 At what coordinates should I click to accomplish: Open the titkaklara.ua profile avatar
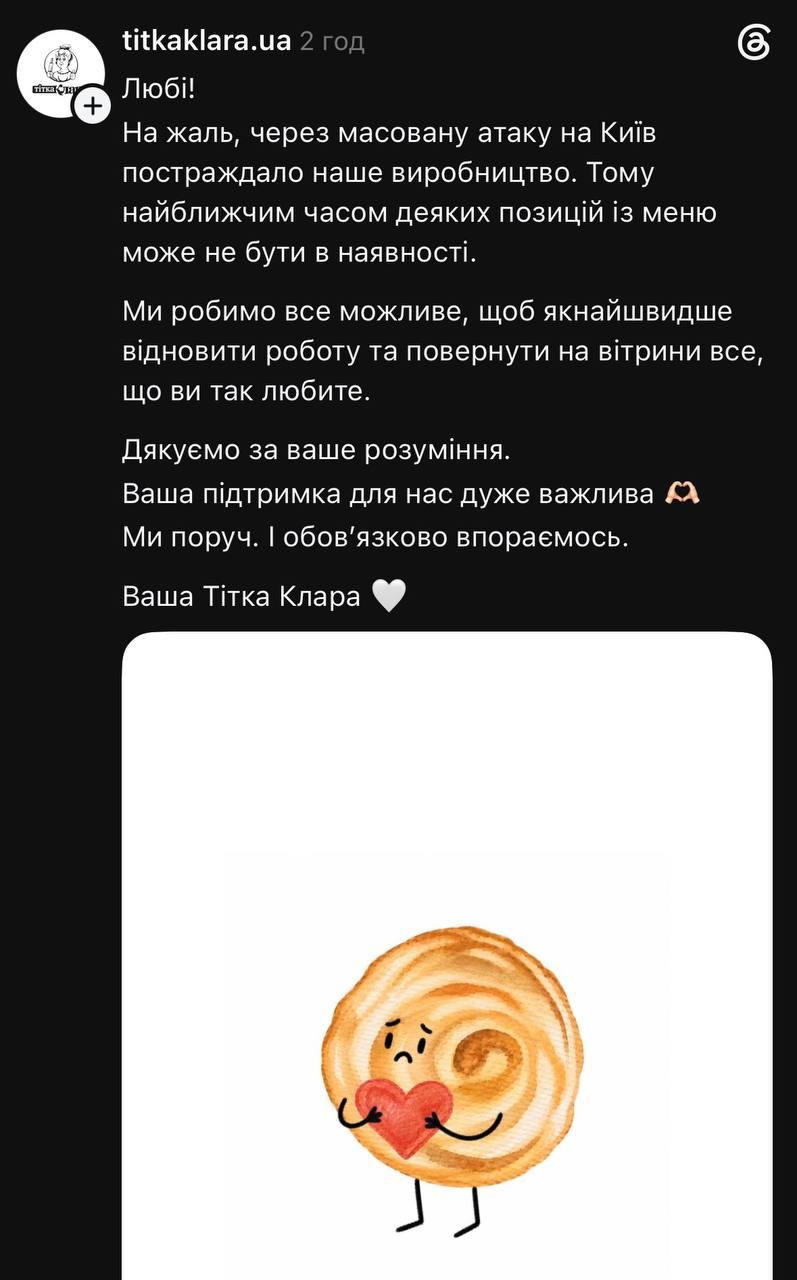(60, 73)
